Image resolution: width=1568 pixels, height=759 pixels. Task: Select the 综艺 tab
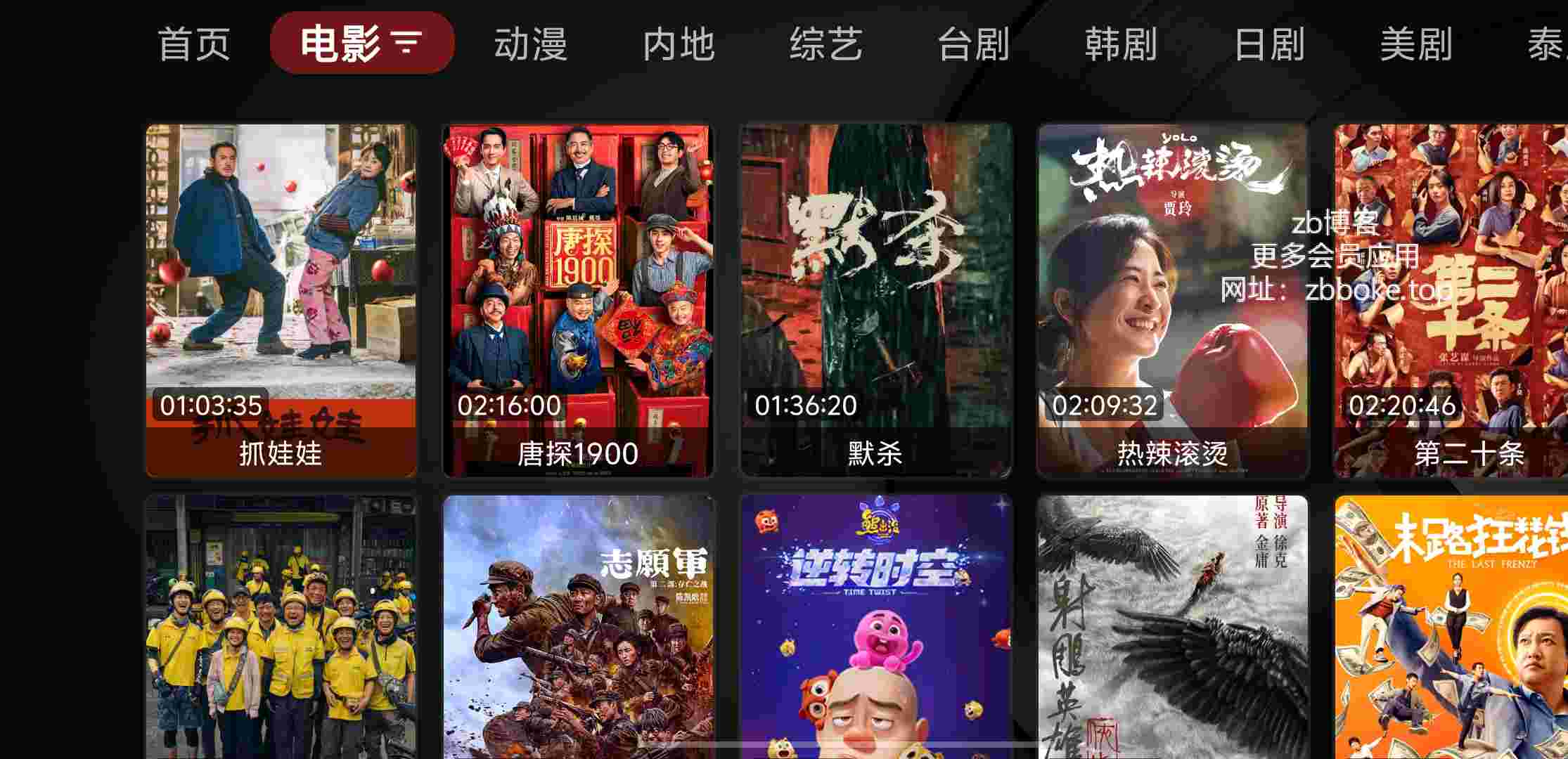[826, 44]
